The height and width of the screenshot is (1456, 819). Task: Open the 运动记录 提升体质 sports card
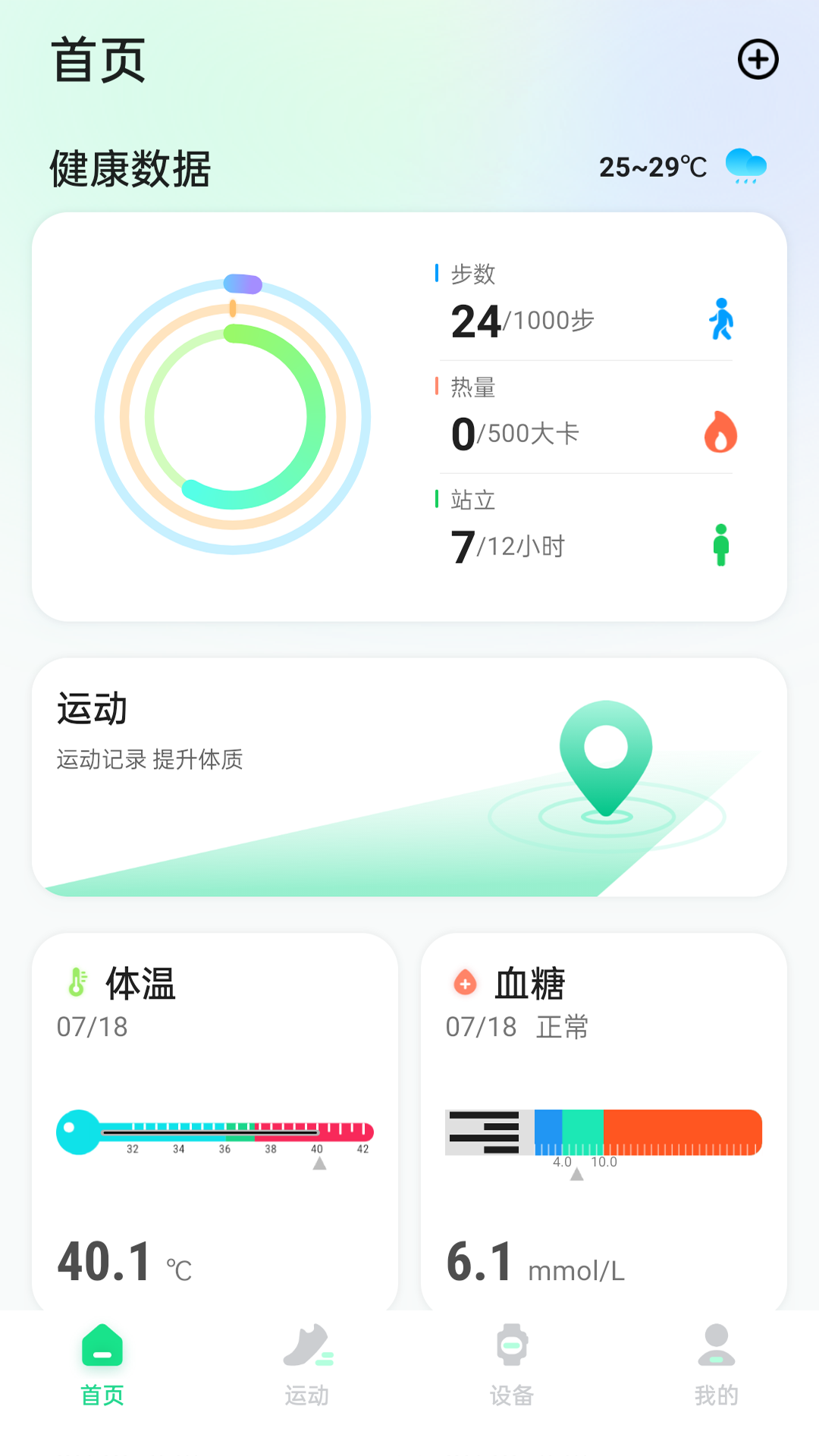[409, 777]
